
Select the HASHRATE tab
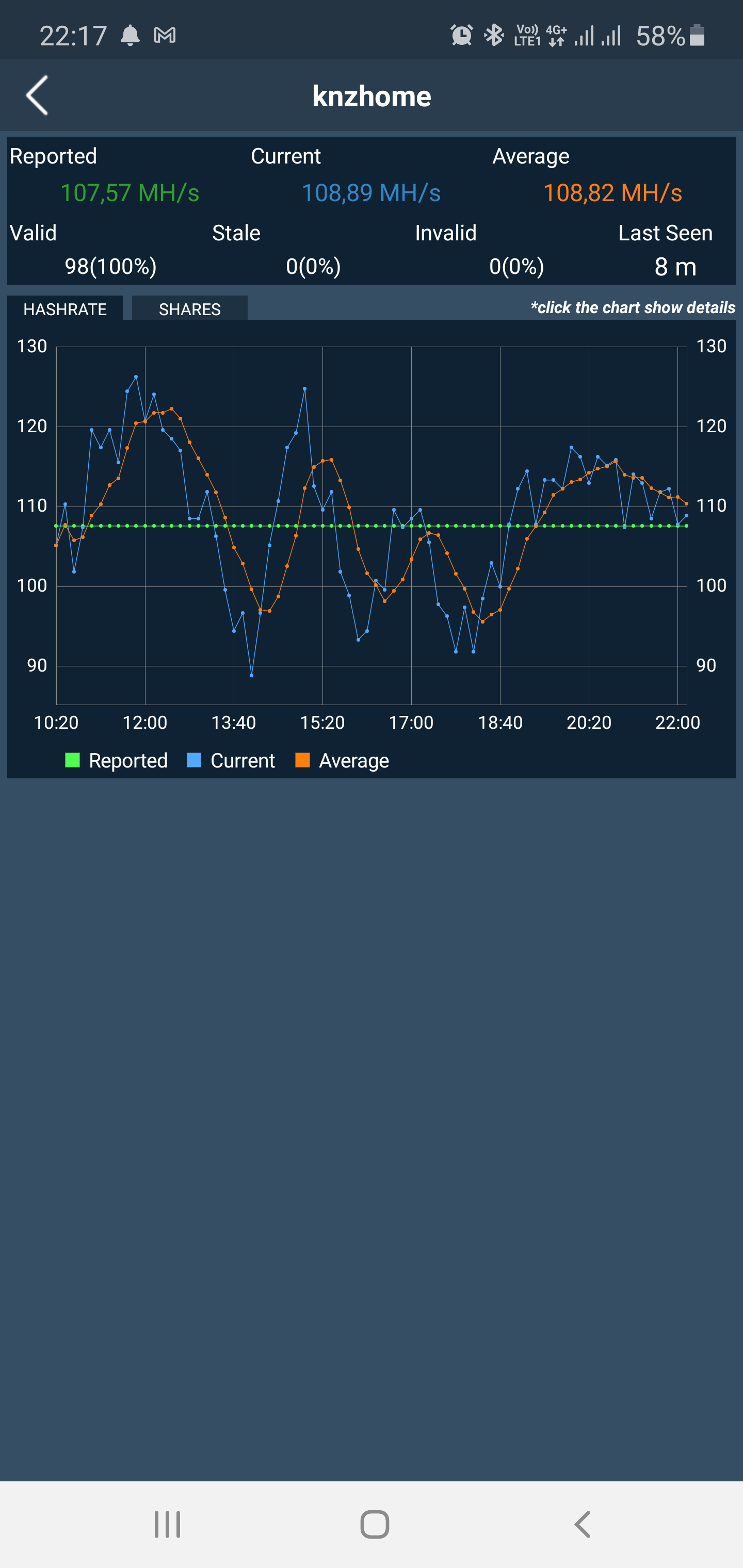coord(65,308)
